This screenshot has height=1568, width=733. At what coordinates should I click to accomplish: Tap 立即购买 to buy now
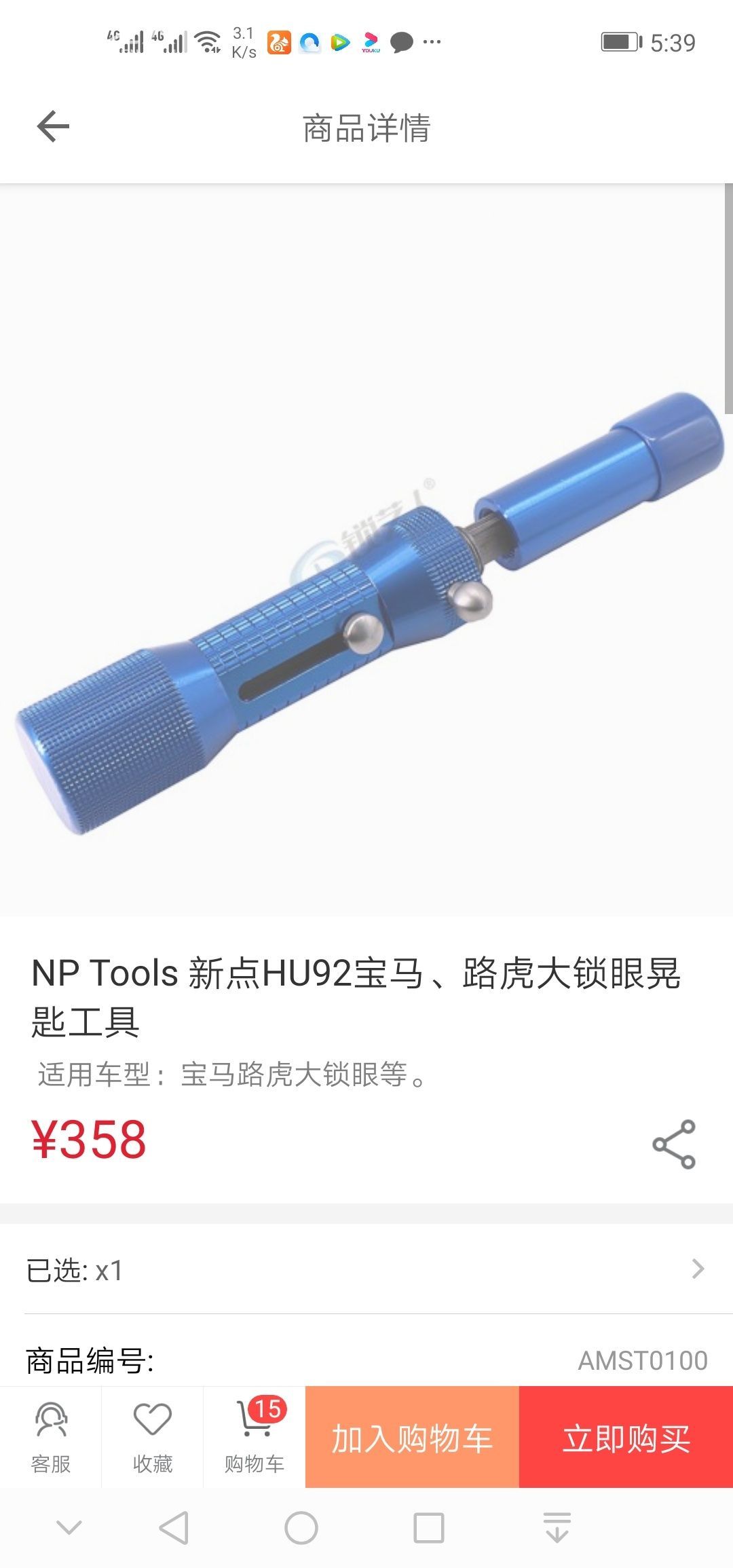(x=626, y=1438)
